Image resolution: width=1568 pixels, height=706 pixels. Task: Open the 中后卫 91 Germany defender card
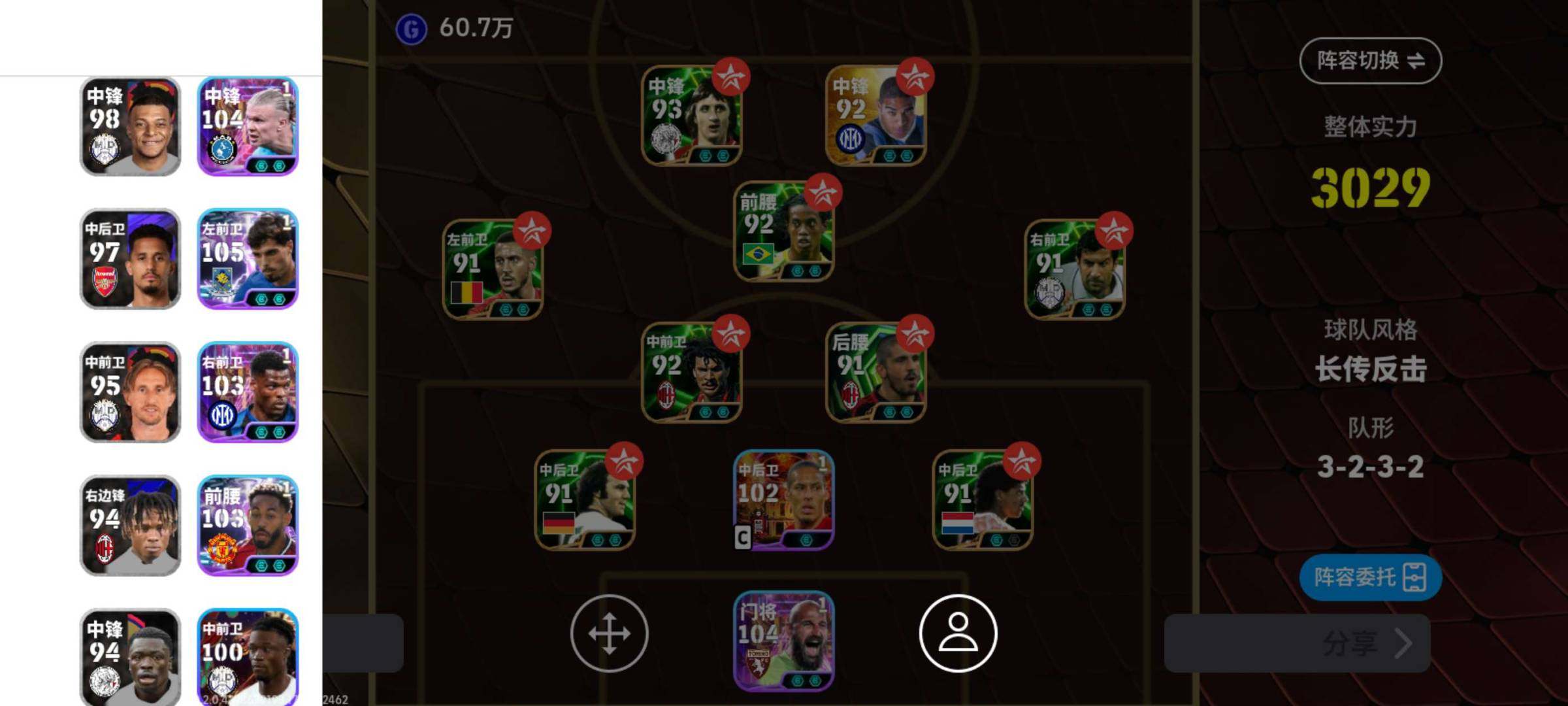tap(585, 500)
